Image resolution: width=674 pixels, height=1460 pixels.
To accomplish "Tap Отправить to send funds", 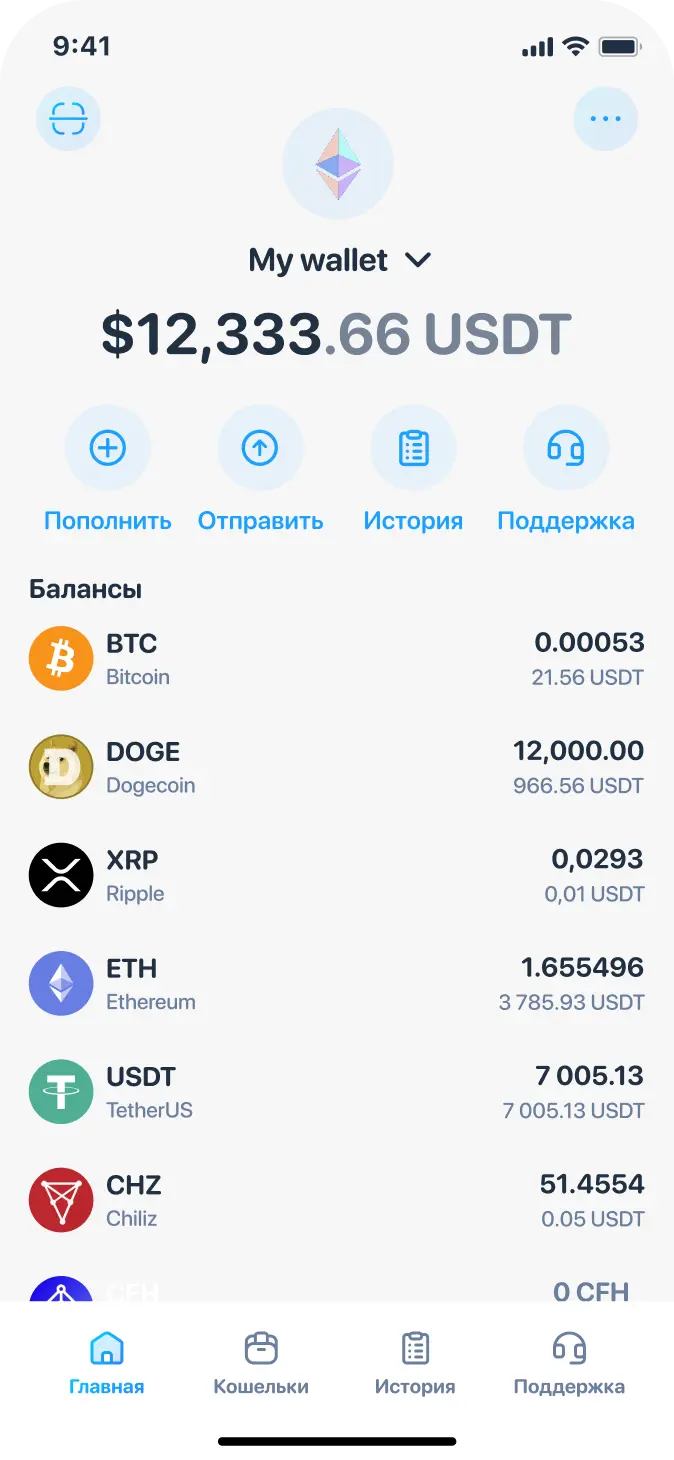I will 260,449.
